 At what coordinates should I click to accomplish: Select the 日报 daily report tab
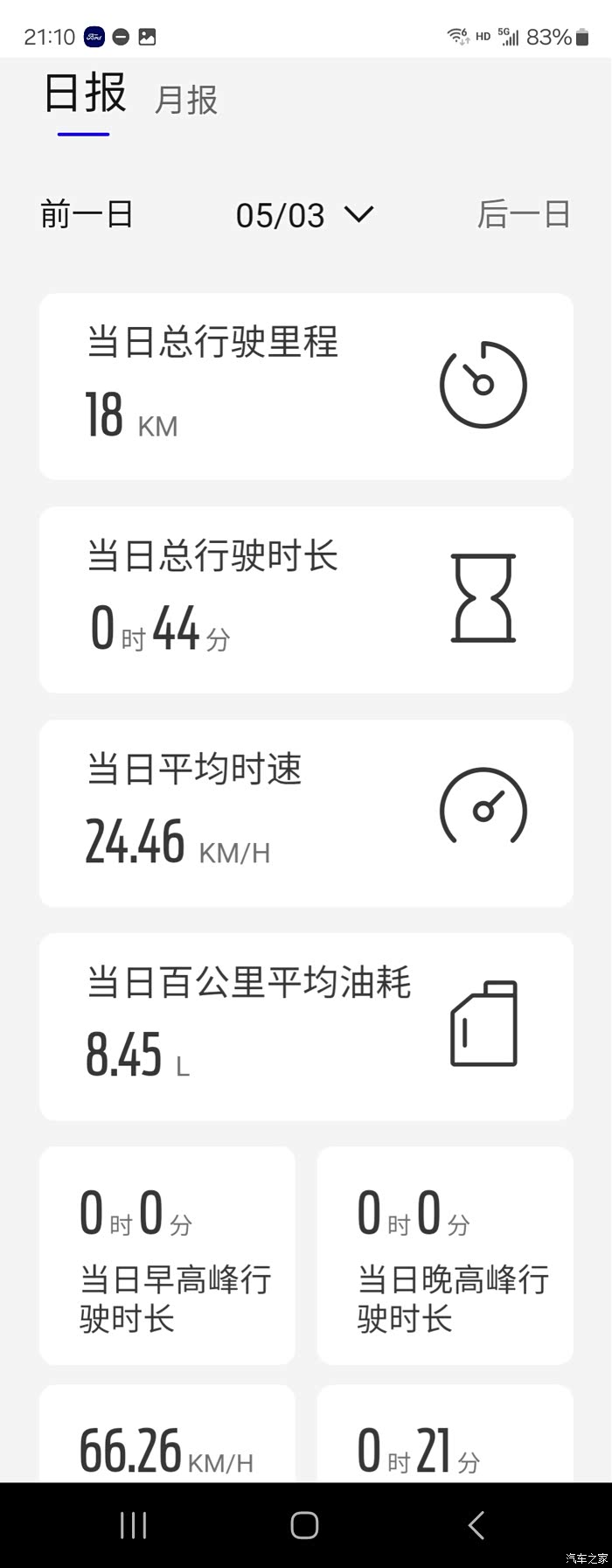point(85,94)
